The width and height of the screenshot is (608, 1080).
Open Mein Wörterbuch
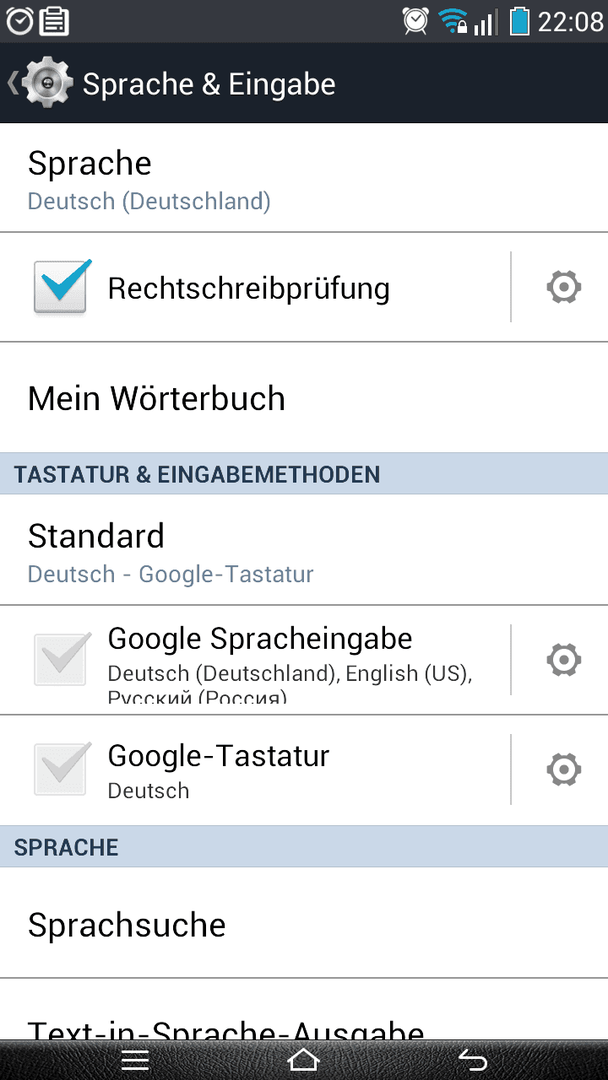pos(304,398)
